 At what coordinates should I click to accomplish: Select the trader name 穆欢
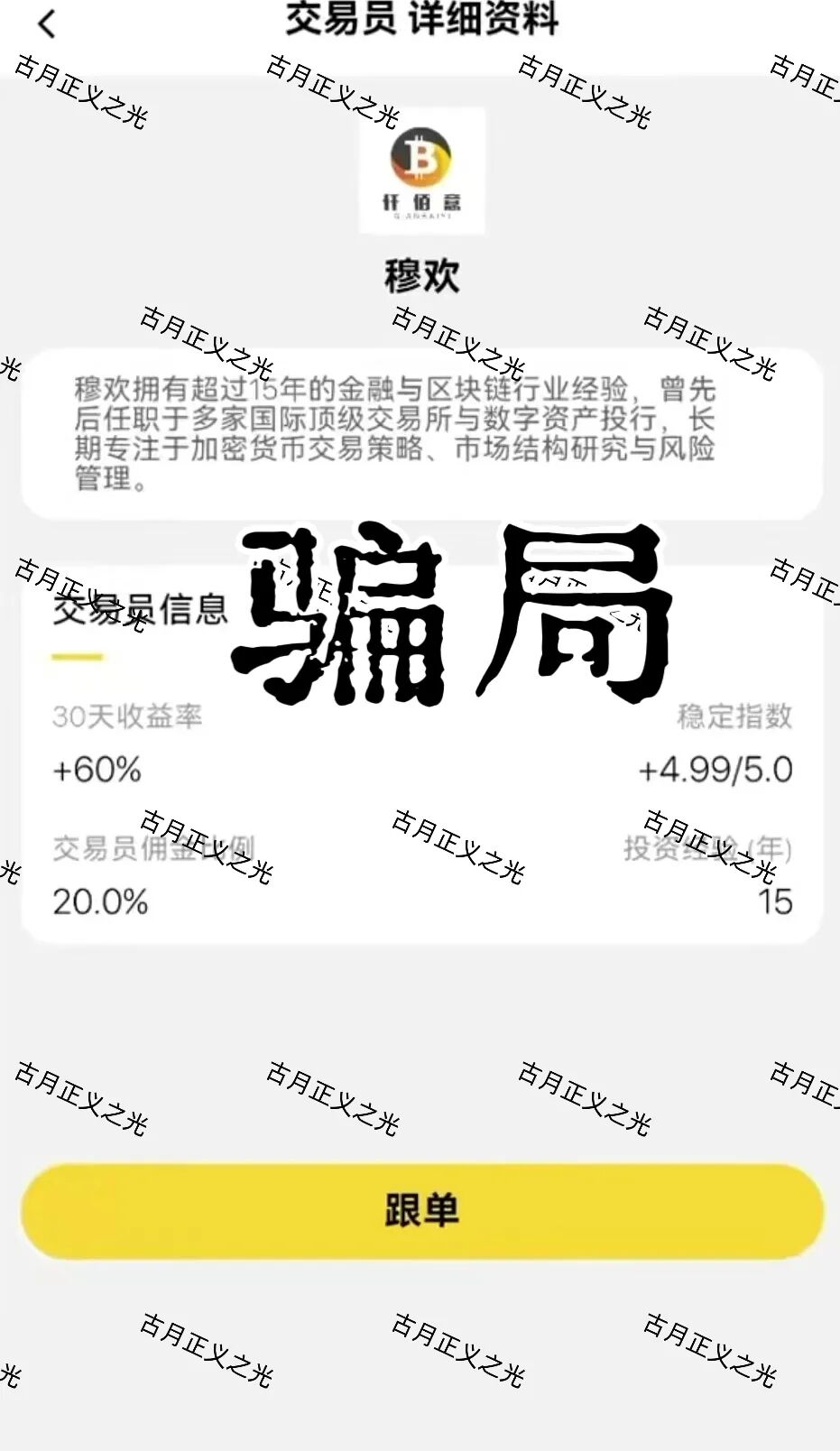pos(420,277)
